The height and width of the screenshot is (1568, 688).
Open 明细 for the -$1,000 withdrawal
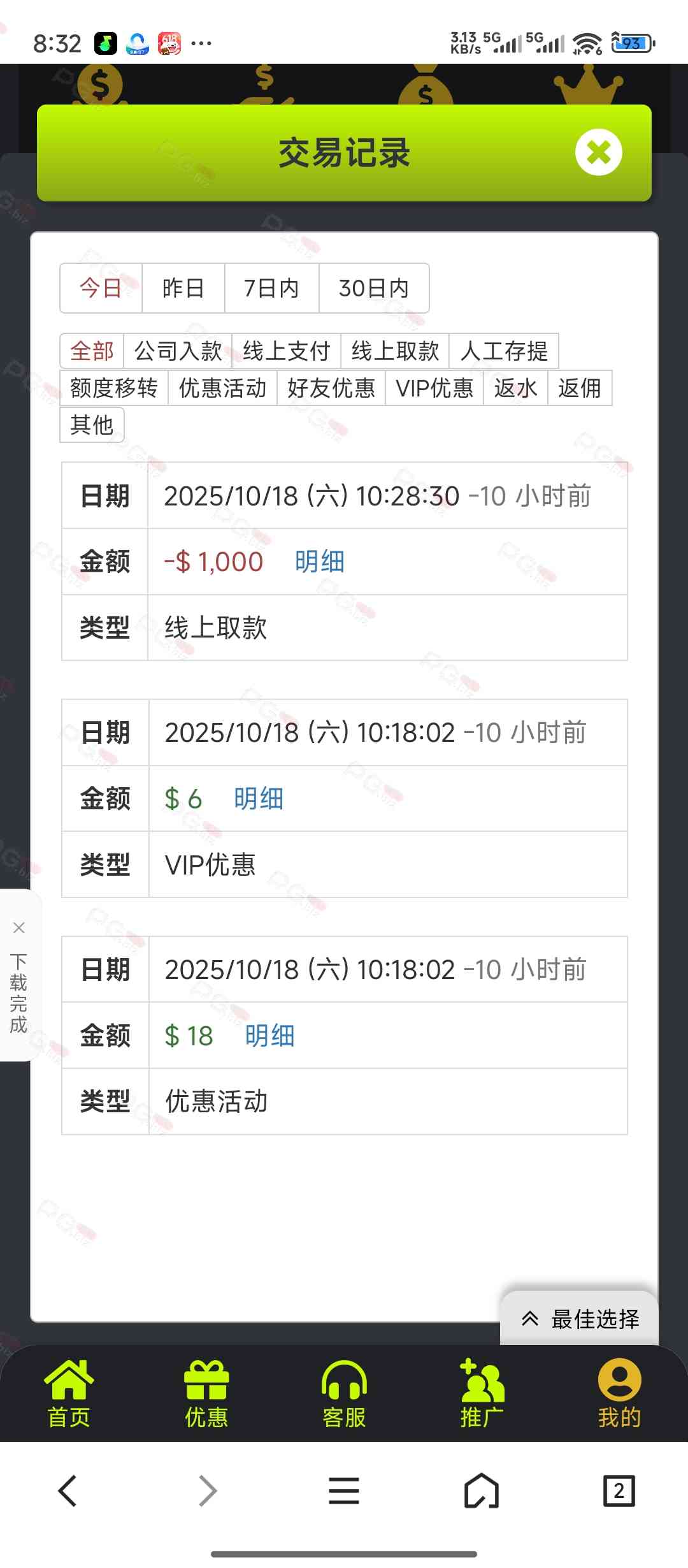[319, 562]
